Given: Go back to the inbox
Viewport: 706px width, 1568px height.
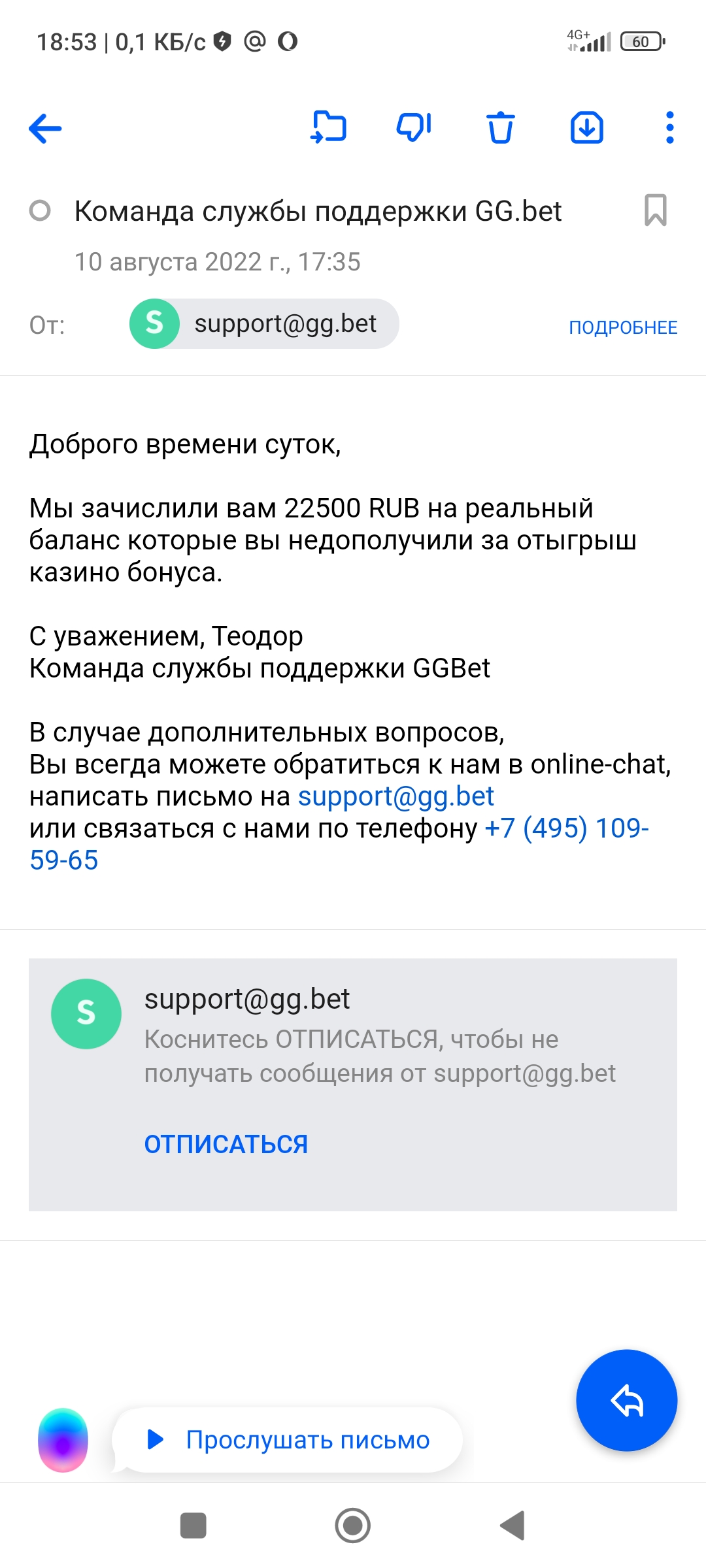Looking at the screenshot, I should [45, 128].
